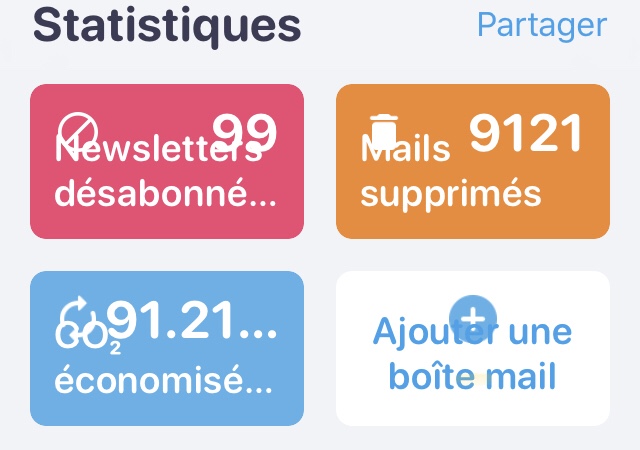The width and height of the screenshot is (640, 450).
Task: Open the Mails supprimés card
Action: [472, 162]
